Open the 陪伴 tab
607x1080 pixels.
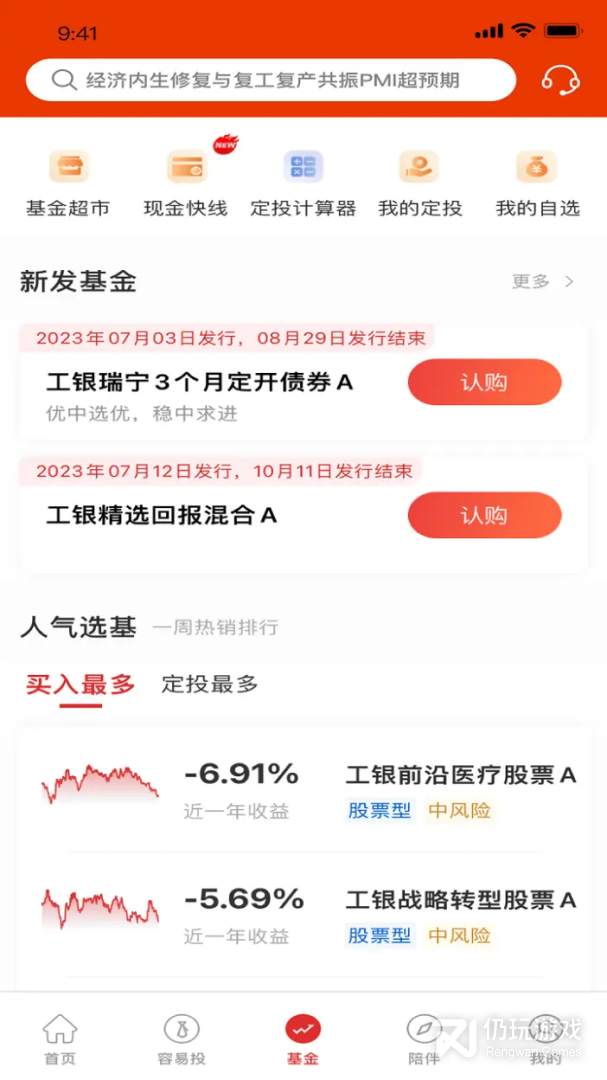pos(424,1038)
